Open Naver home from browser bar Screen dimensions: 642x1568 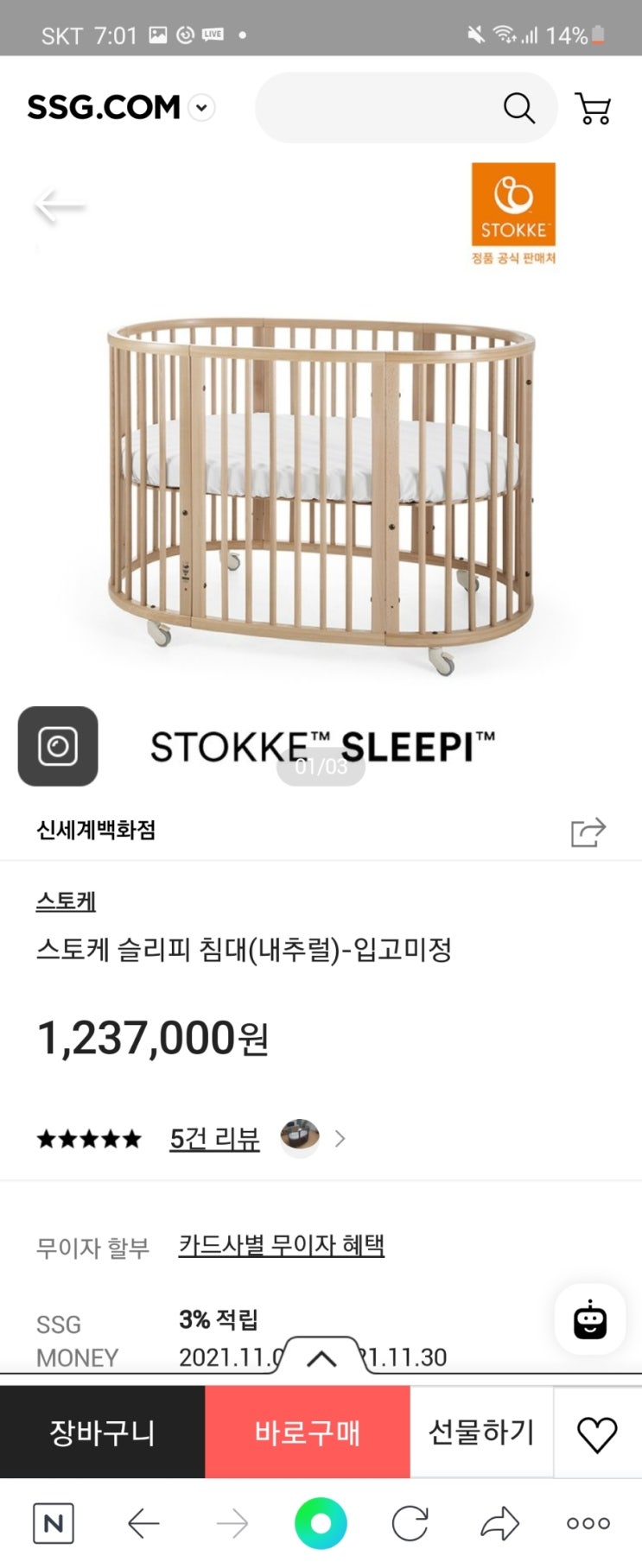coord(54,1524)
